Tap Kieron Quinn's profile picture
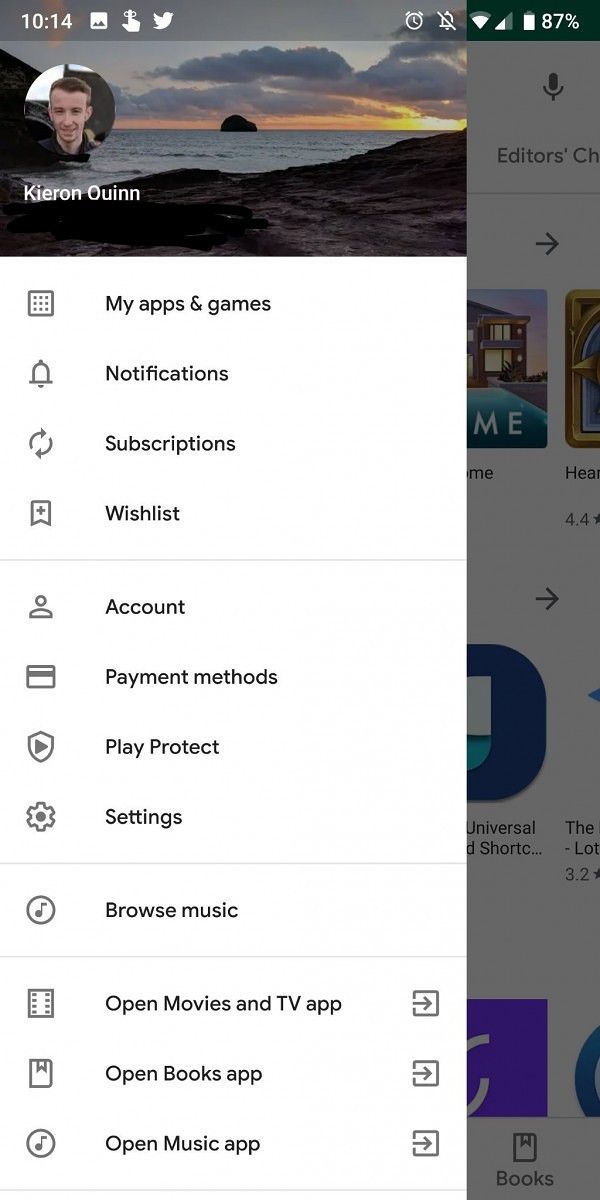 (69, 111)
